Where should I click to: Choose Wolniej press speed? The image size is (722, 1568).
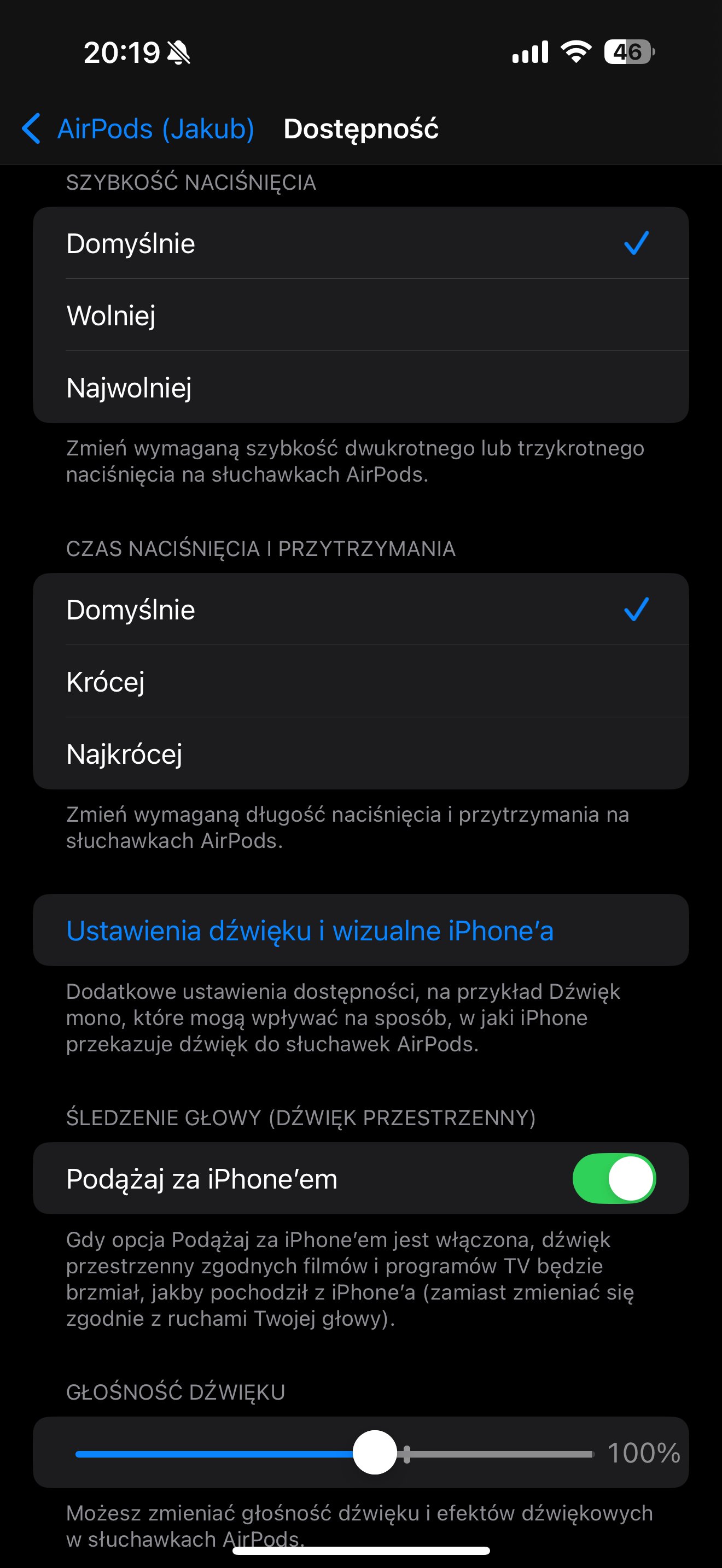pos(360,315)
